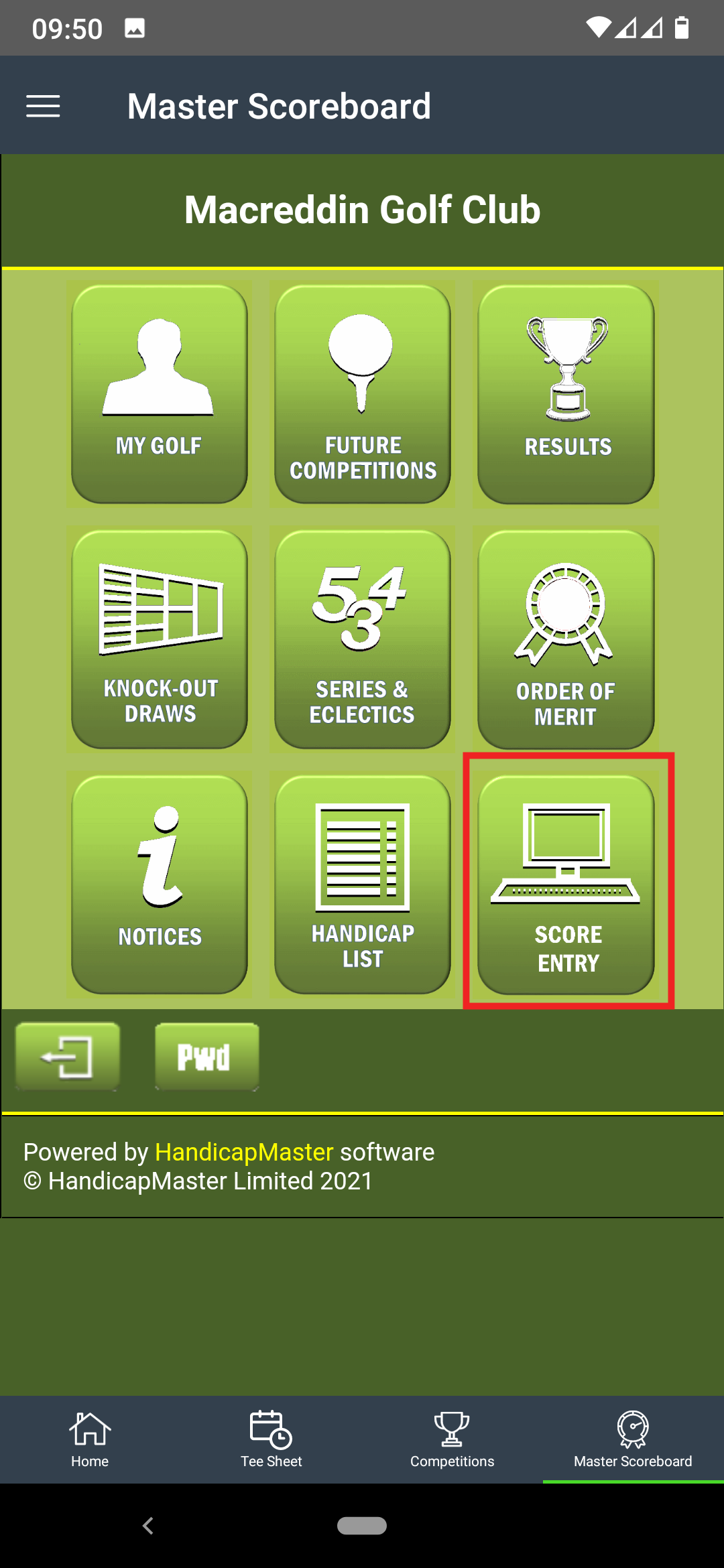Follow the HandicapMaster link
The height and width of the screenshot is (1568, 724).
pos(244,1152)
